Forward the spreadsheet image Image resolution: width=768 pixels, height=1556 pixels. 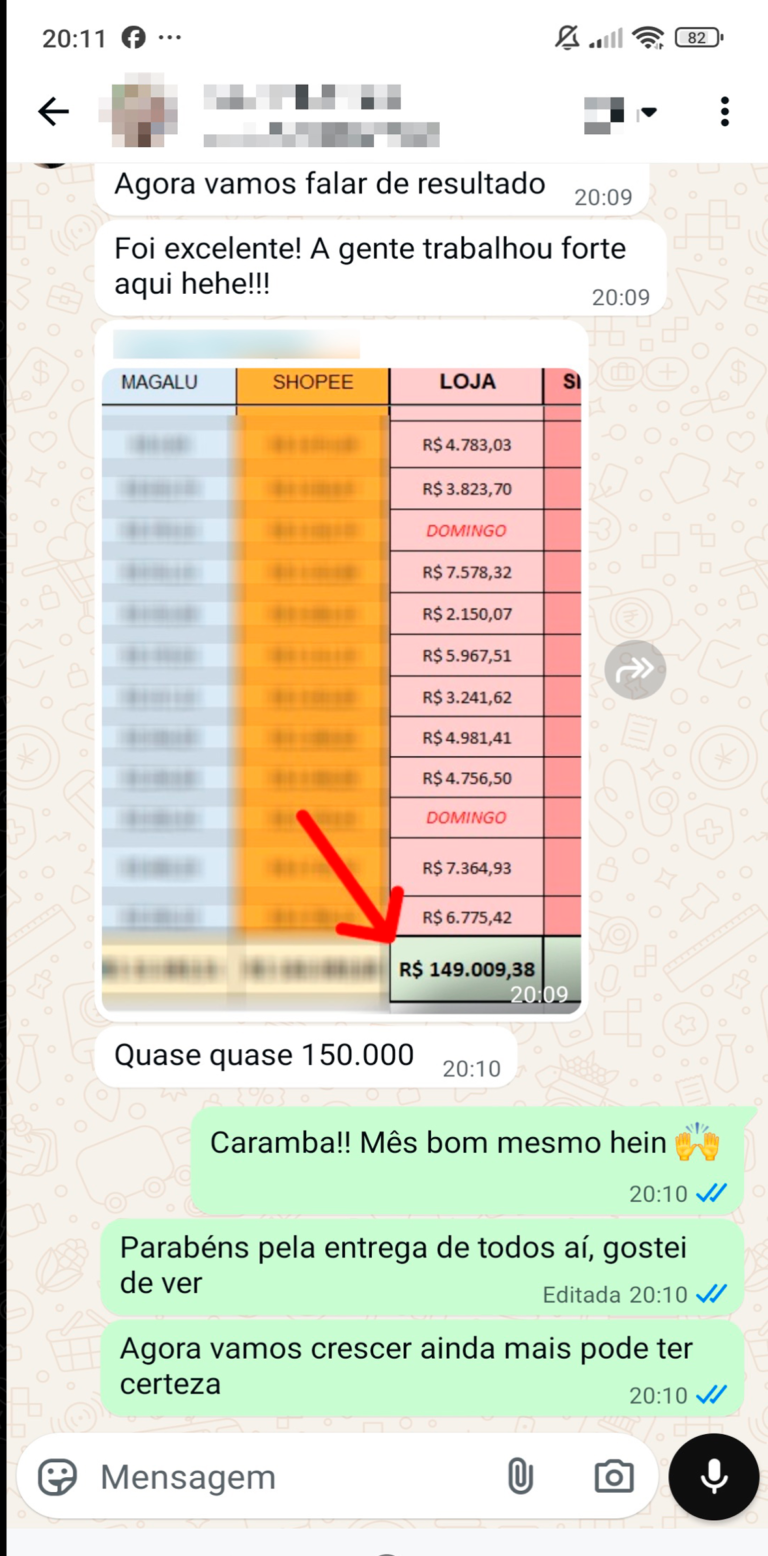coord(635,668)
